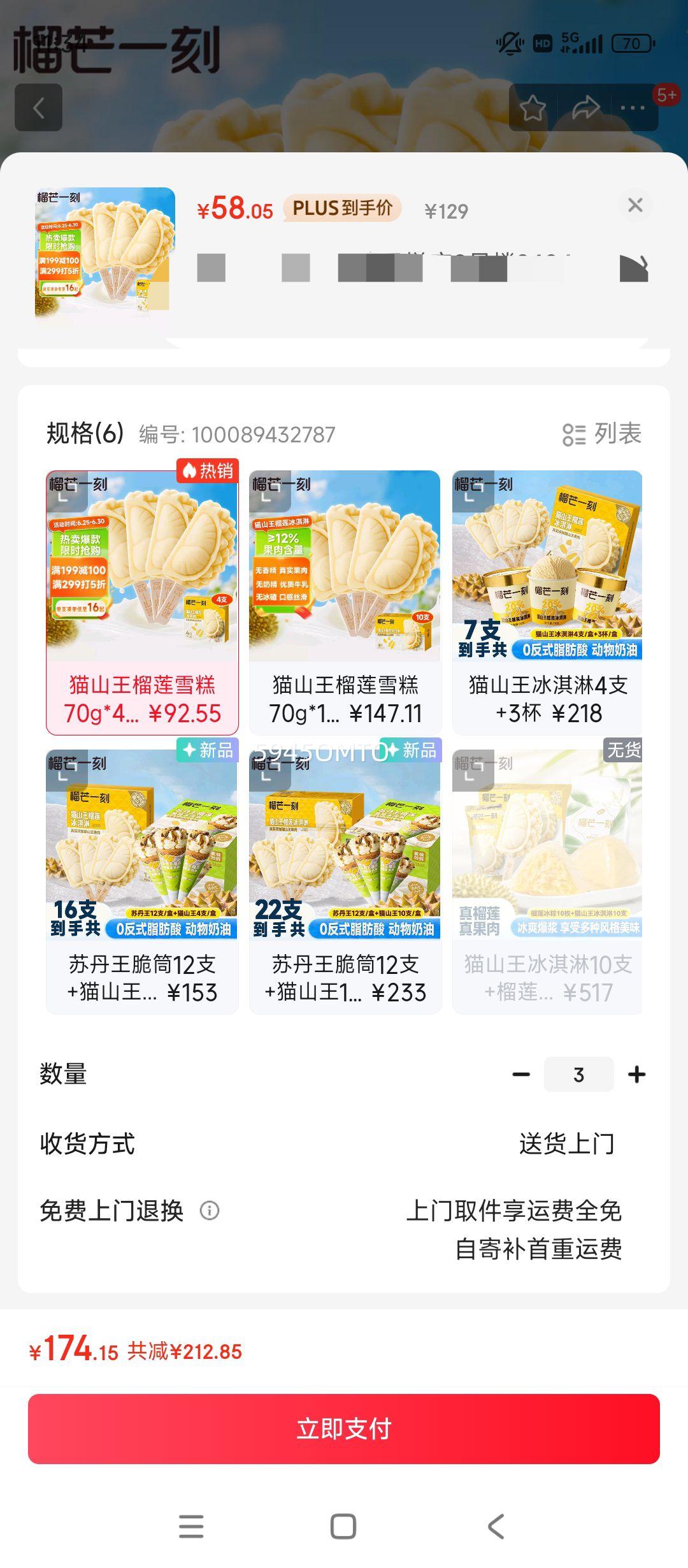
Task: Select the 猫山王榴莲雪糕 70g*4 ¥92.55 option
Action: [142, 602]
